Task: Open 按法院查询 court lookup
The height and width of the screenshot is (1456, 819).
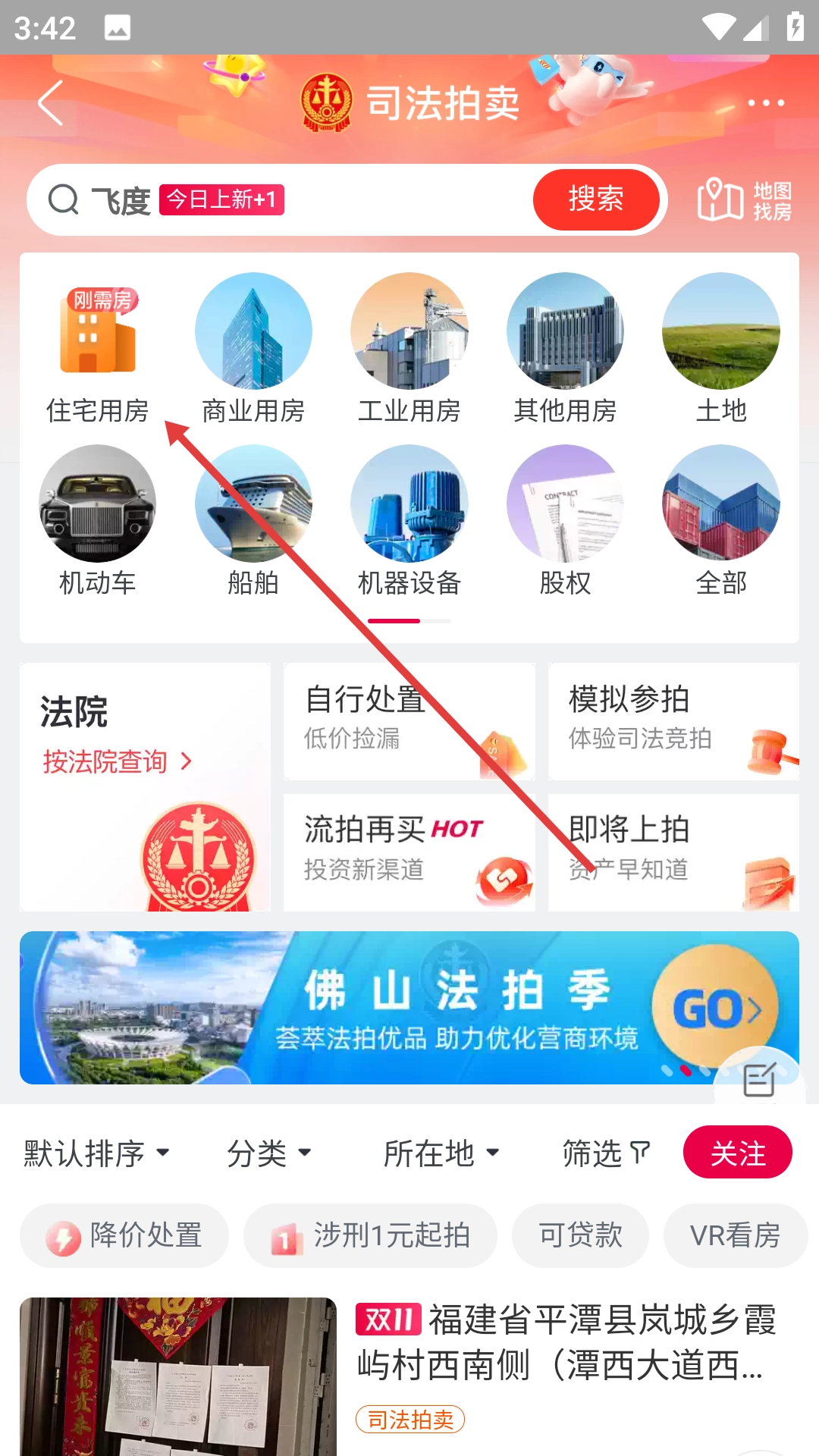Action: pos(117,761)
